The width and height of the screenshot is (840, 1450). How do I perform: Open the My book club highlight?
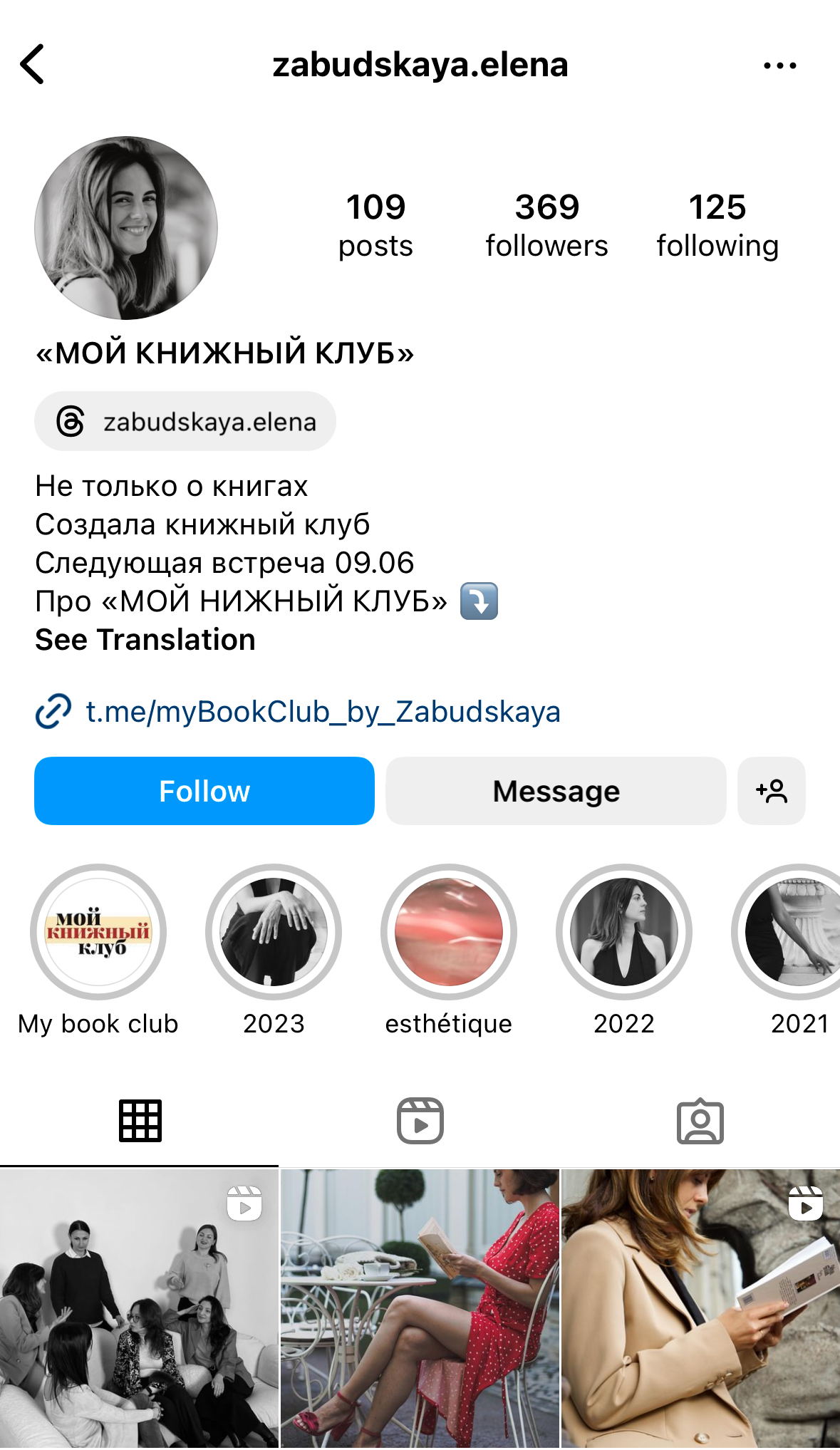[98, 932]
